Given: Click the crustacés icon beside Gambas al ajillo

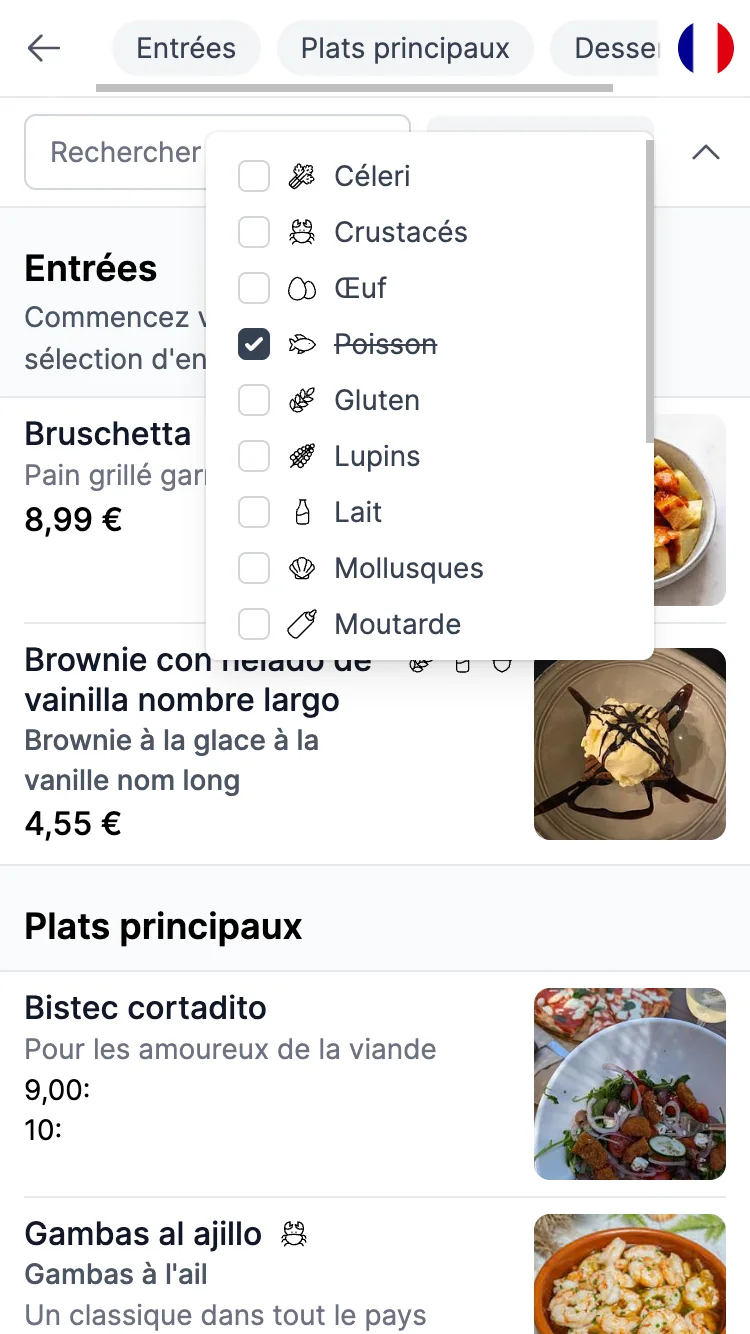Looking at the screenshot, I should click(293, 1234).
